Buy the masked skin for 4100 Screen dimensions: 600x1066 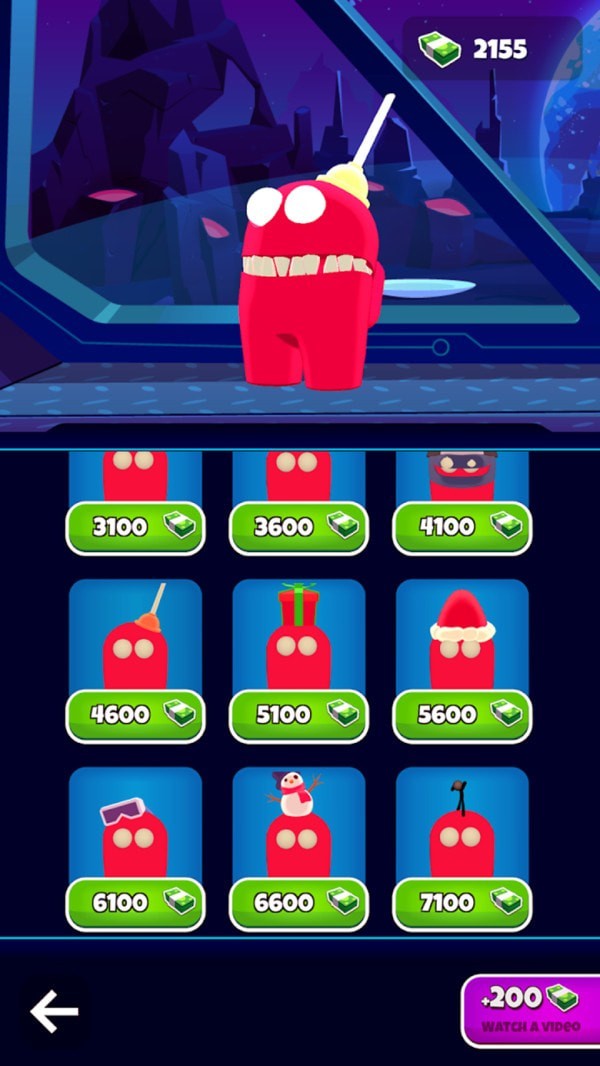coord(462,527)
